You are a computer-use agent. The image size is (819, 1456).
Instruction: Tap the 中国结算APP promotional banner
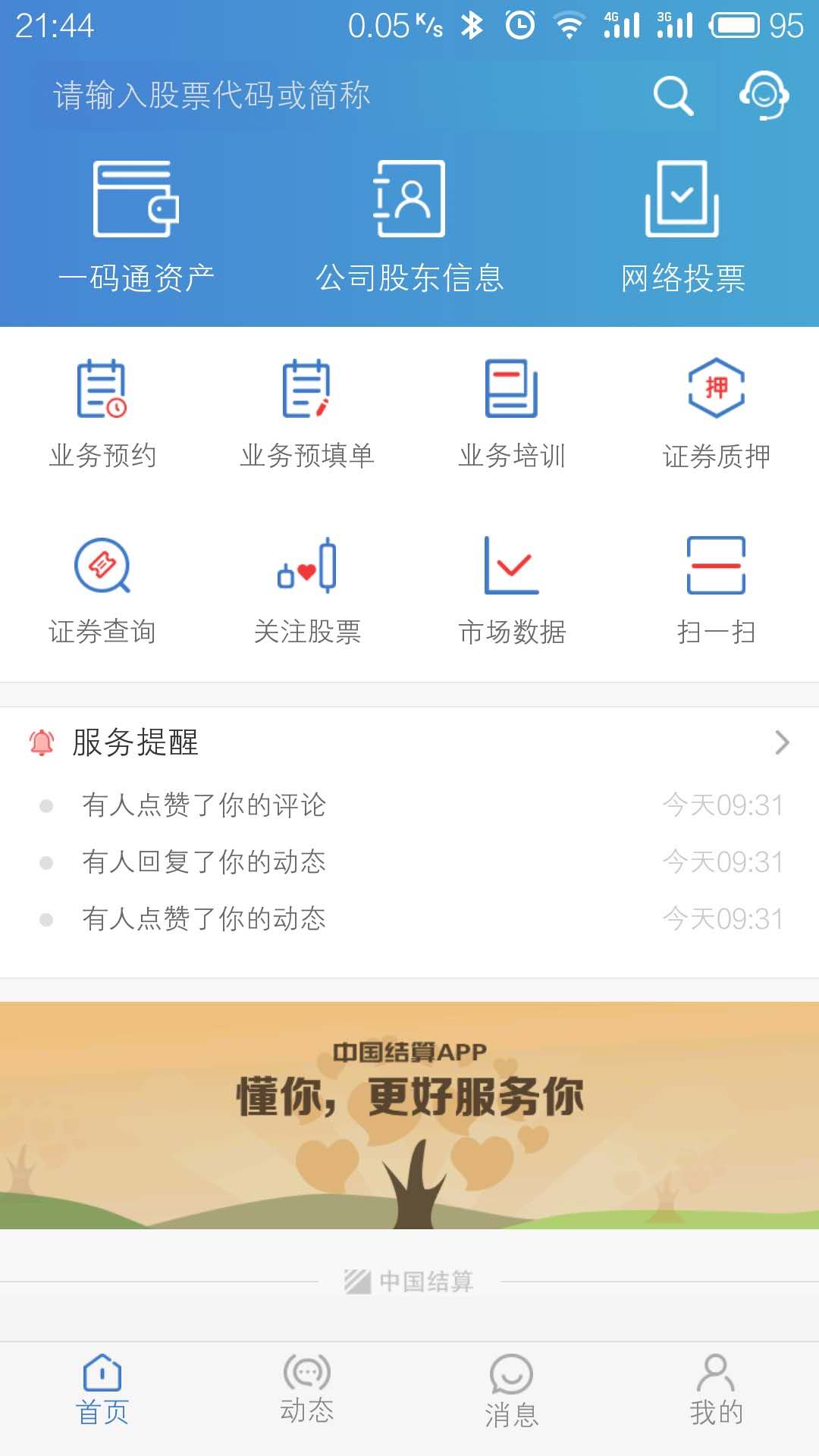click(x=409, y=1107)
